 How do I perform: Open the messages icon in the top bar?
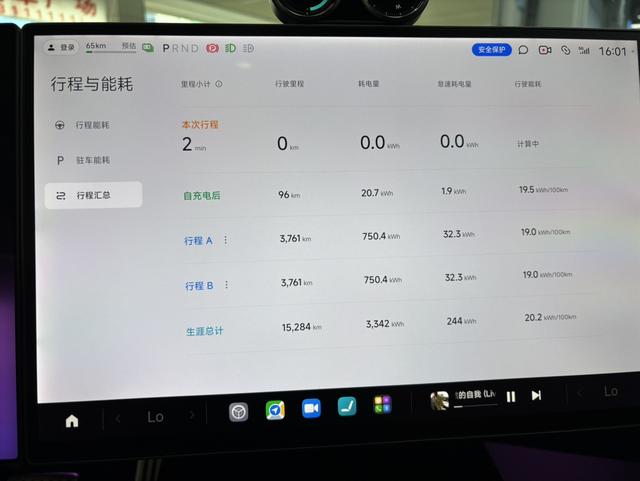click(523, 50)
